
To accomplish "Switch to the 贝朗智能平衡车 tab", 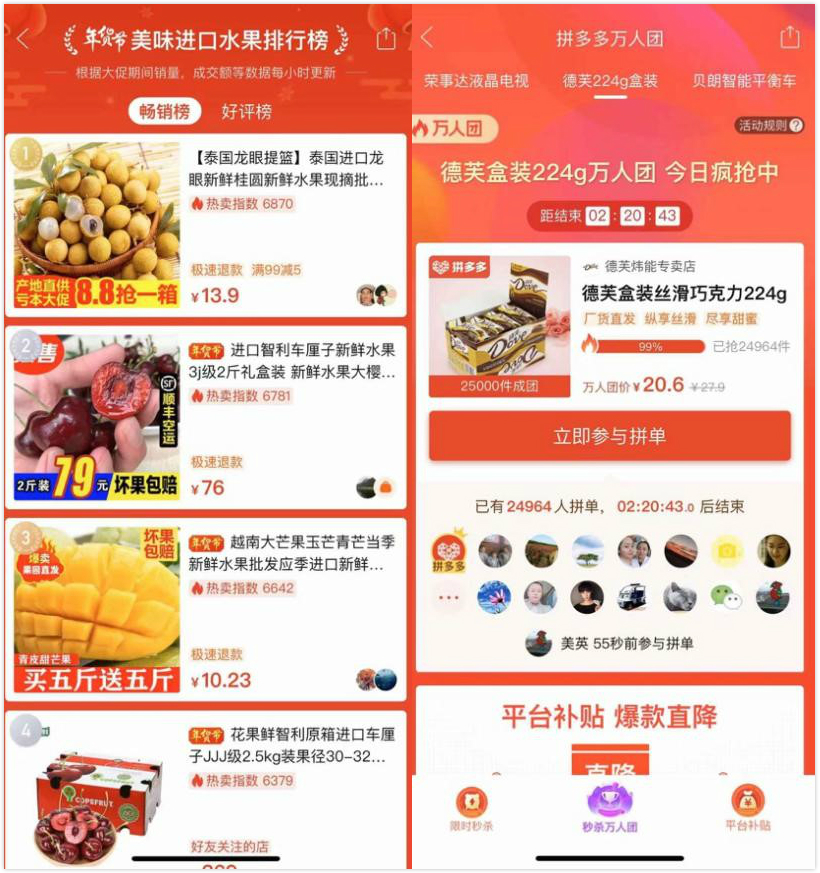I will coord(744,81).
